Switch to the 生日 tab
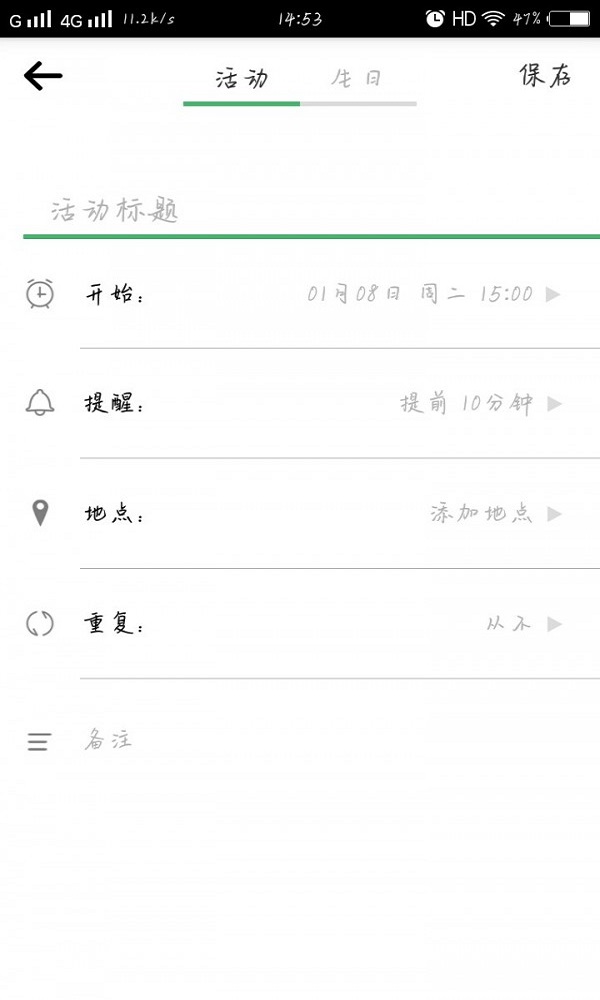600x1000 pixels. [357, 79]
